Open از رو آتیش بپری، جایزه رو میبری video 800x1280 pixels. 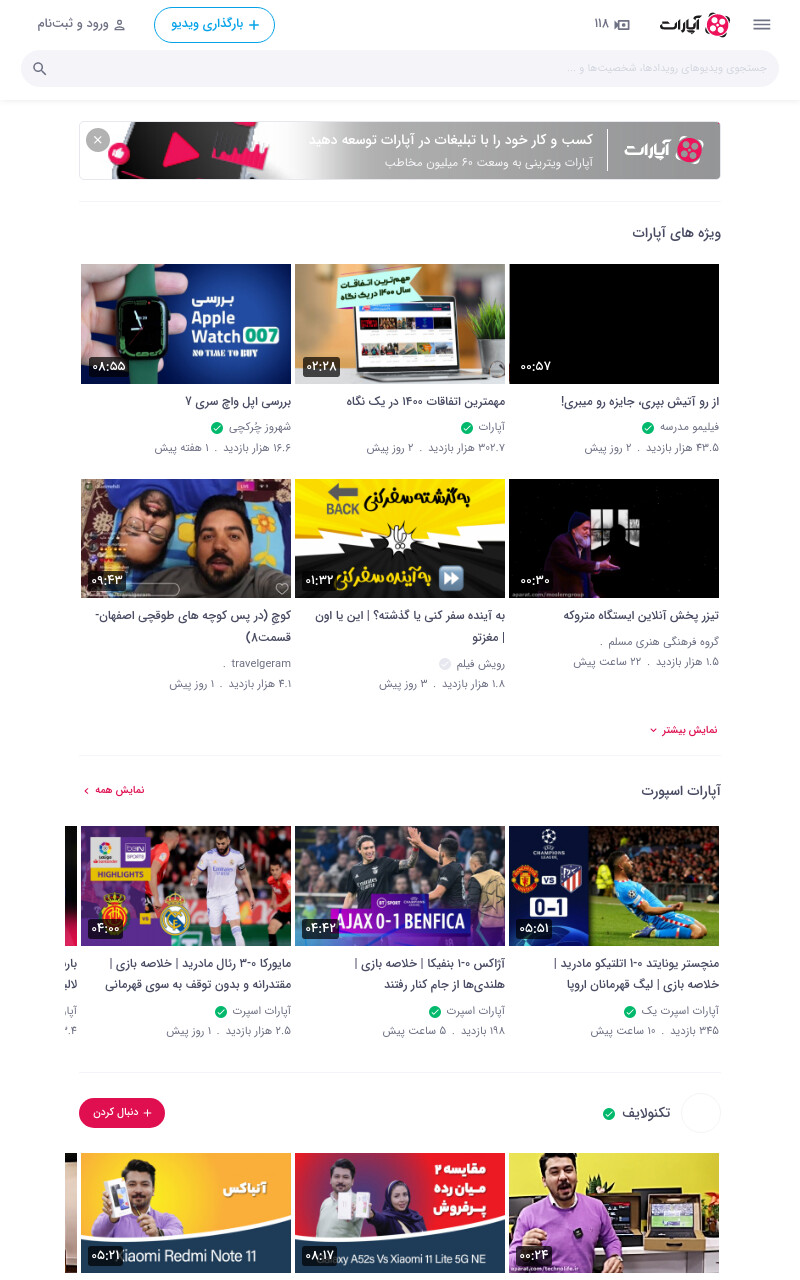[x=614, y=324]
